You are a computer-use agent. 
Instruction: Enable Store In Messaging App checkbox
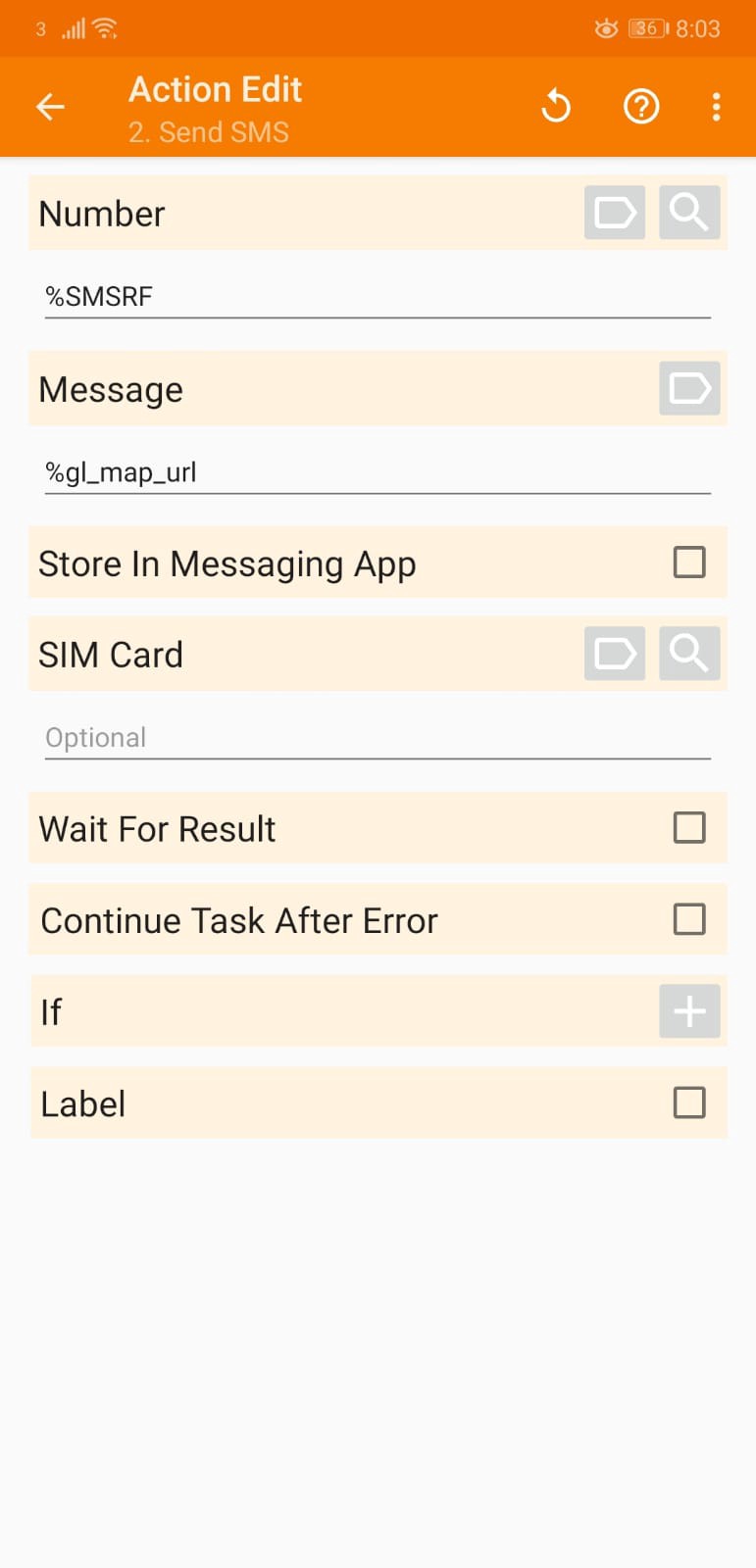pyautogui.click(x=689, y=563)
